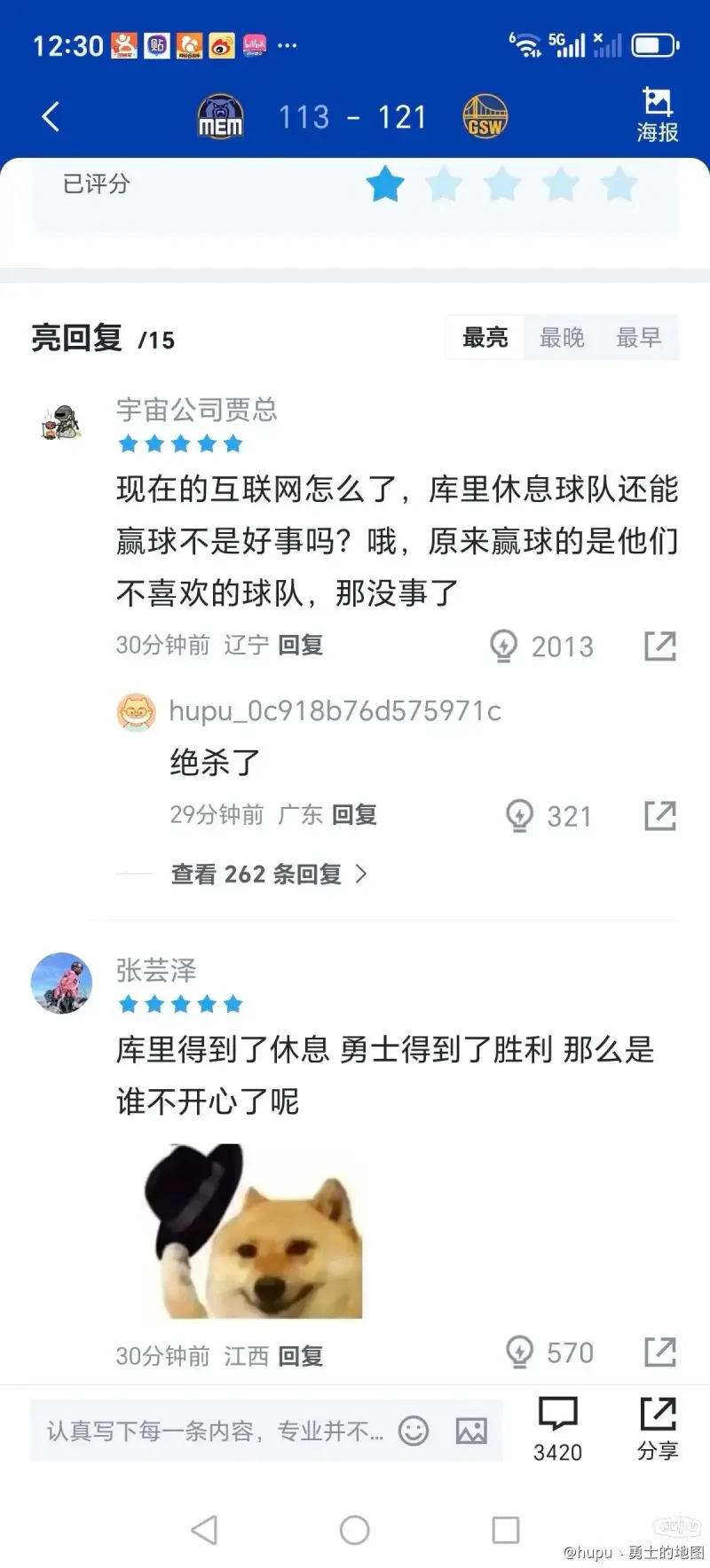View the doge meme image in 张芸泽's comment

[254, 1231]
